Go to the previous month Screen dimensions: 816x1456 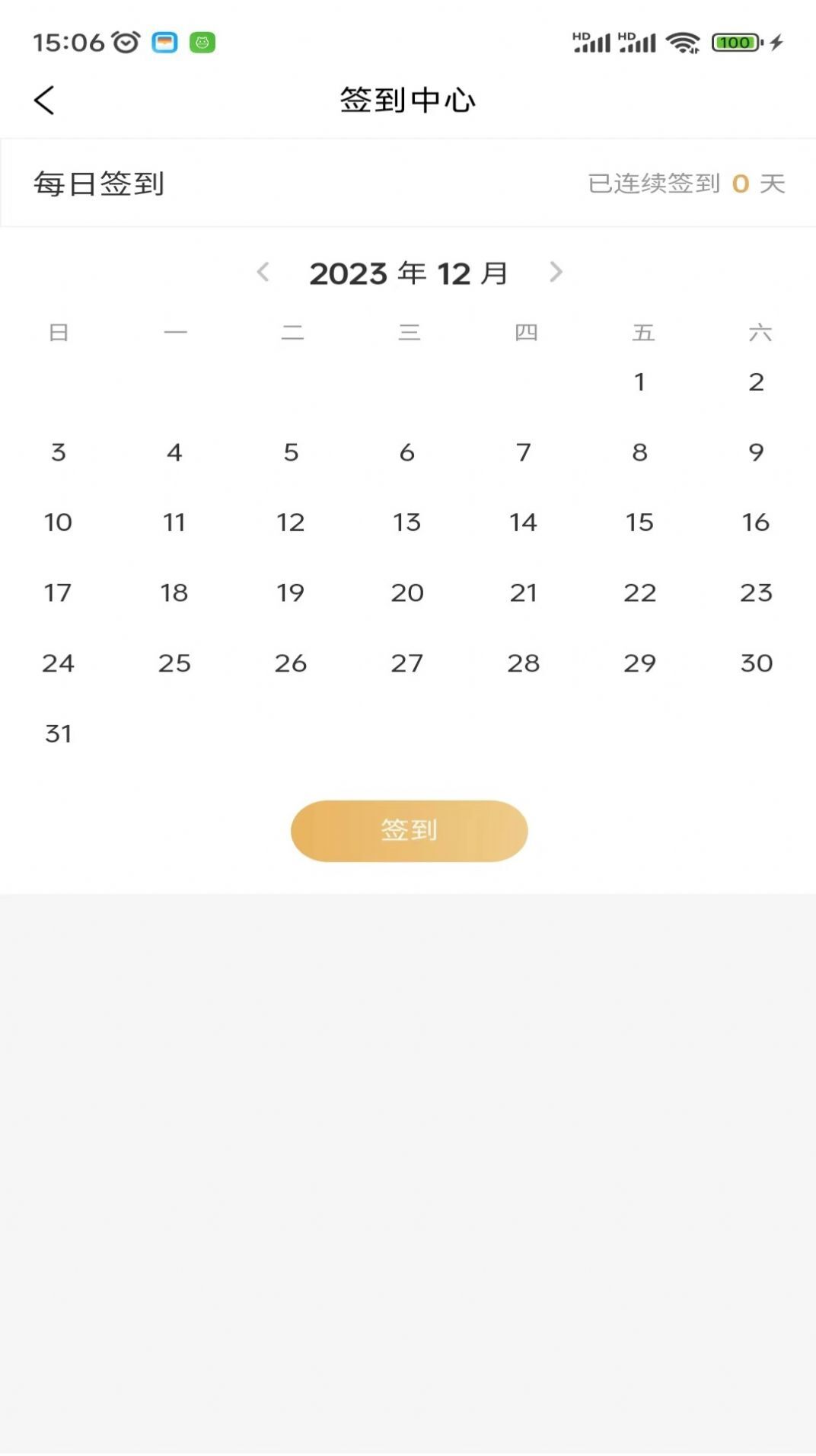pyautogui.click(x=263, y=273)
